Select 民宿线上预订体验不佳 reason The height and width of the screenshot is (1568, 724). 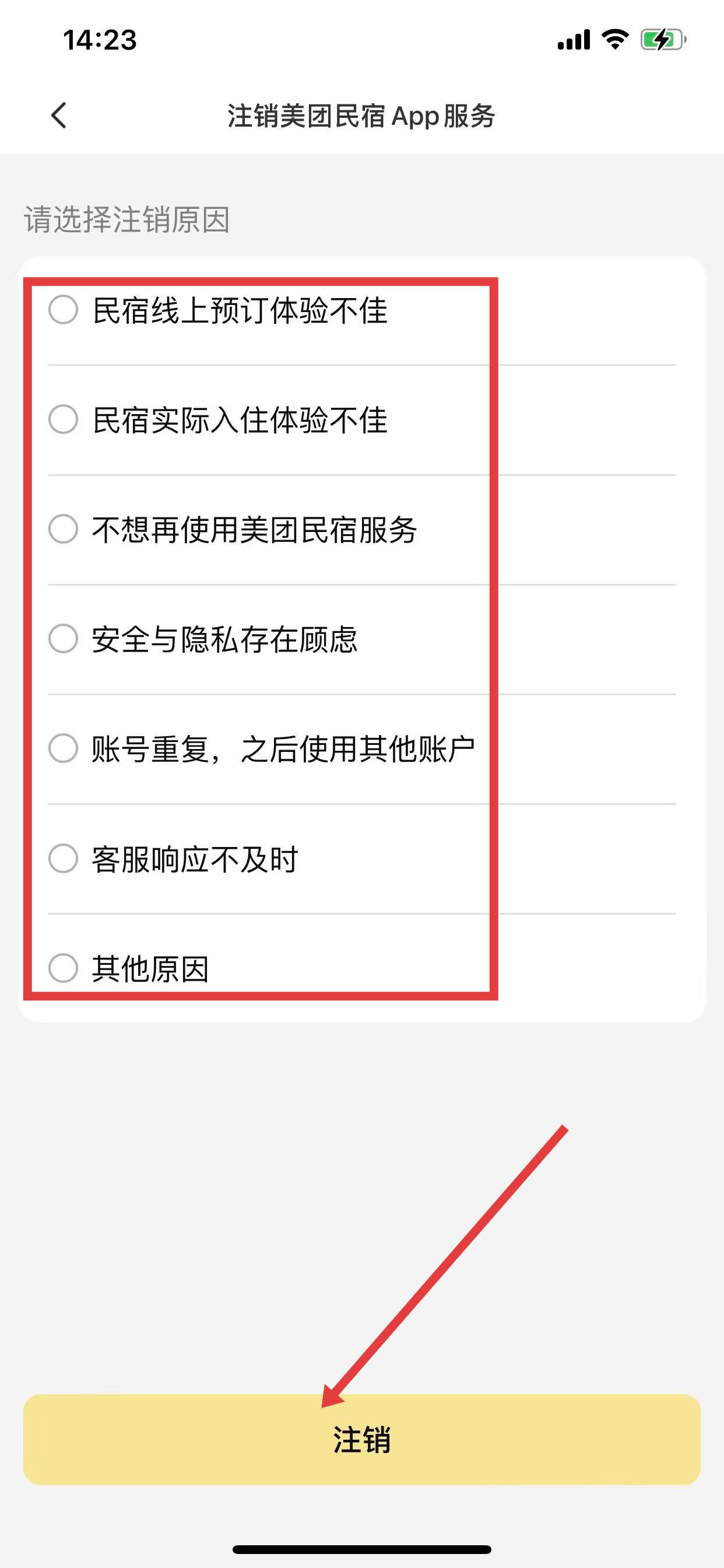(x=64, y=310)
